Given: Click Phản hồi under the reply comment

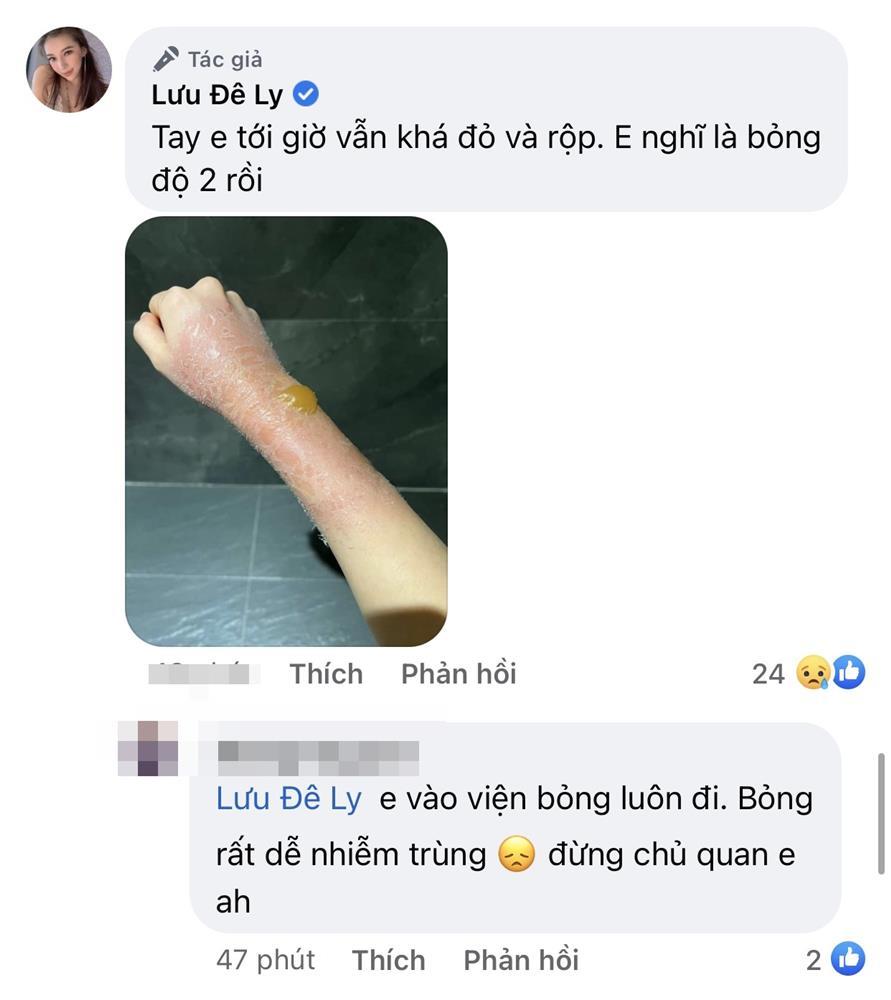Looking at the screenshot, I should tap(521, 959).
